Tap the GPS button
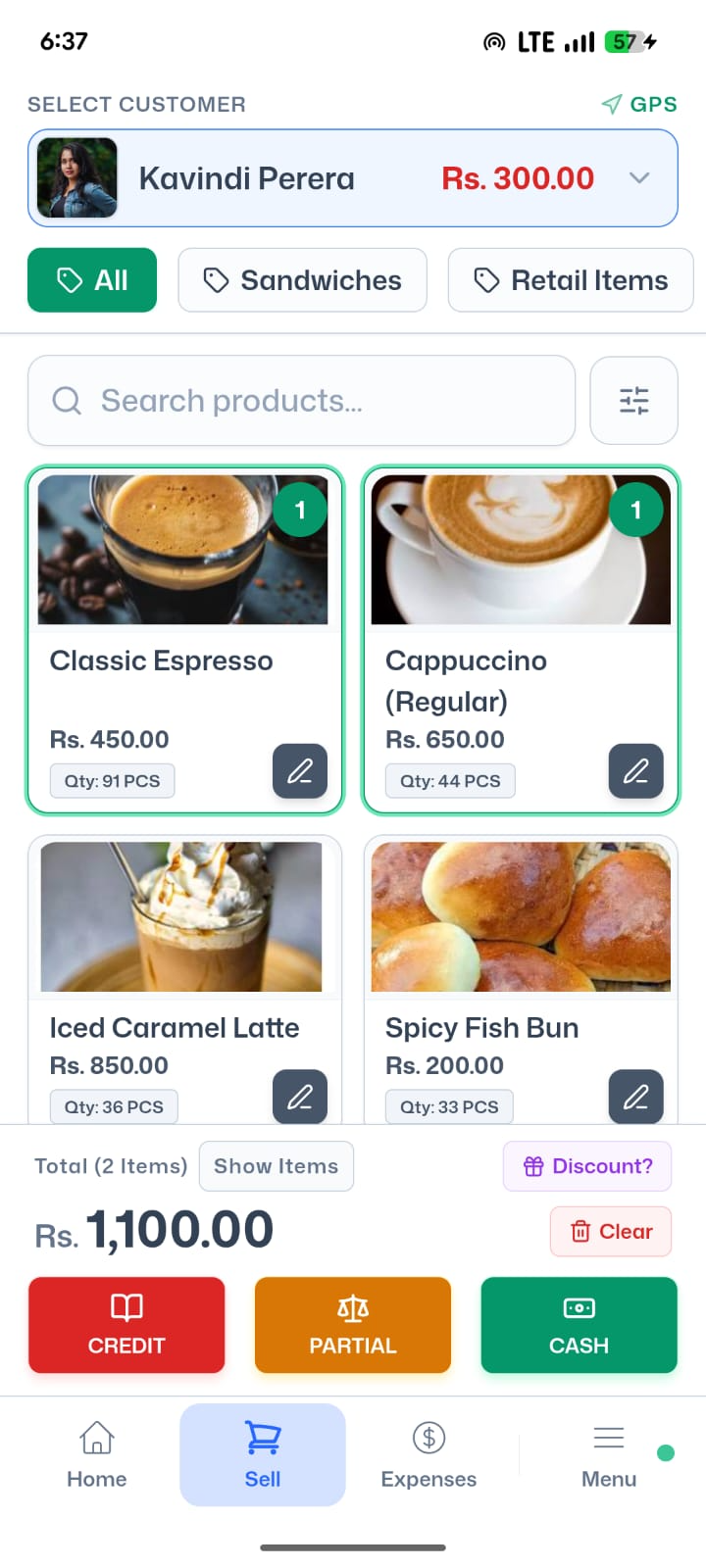The image size is (706, 1568). (x=639, y=104)
